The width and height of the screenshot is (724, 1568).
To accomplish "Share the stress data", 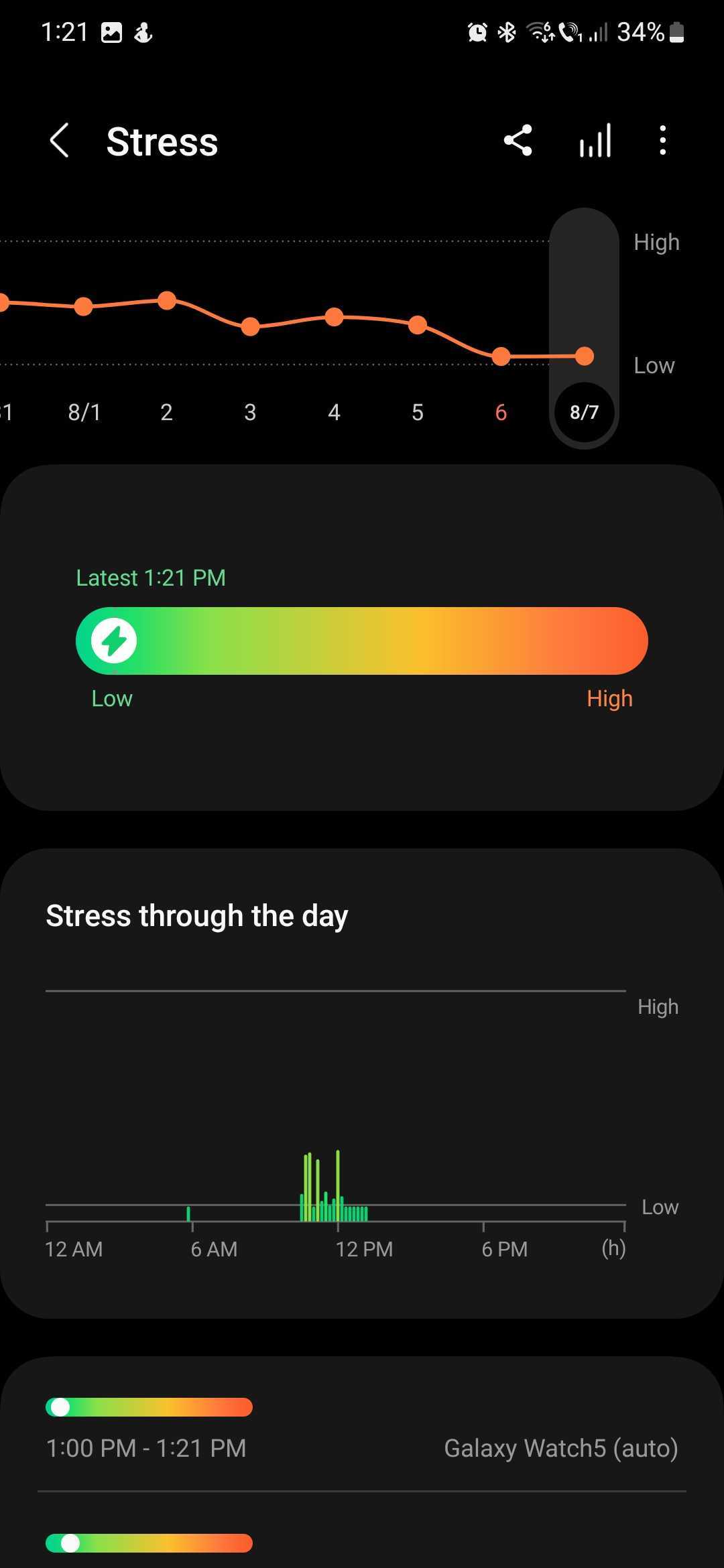I will pyautogui.click(x=518, y=141).
